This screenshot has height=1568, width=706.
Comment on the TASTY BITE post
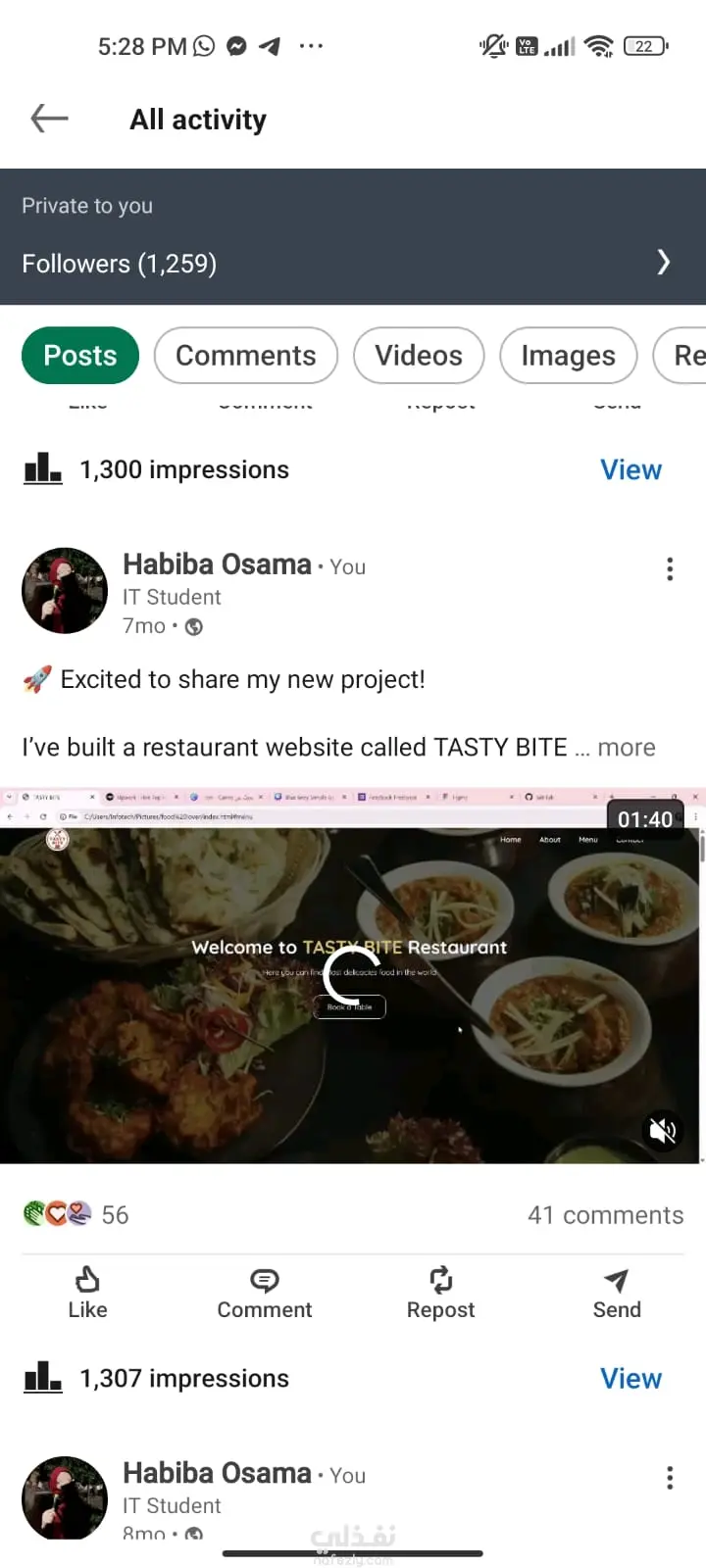(264, 1293)
